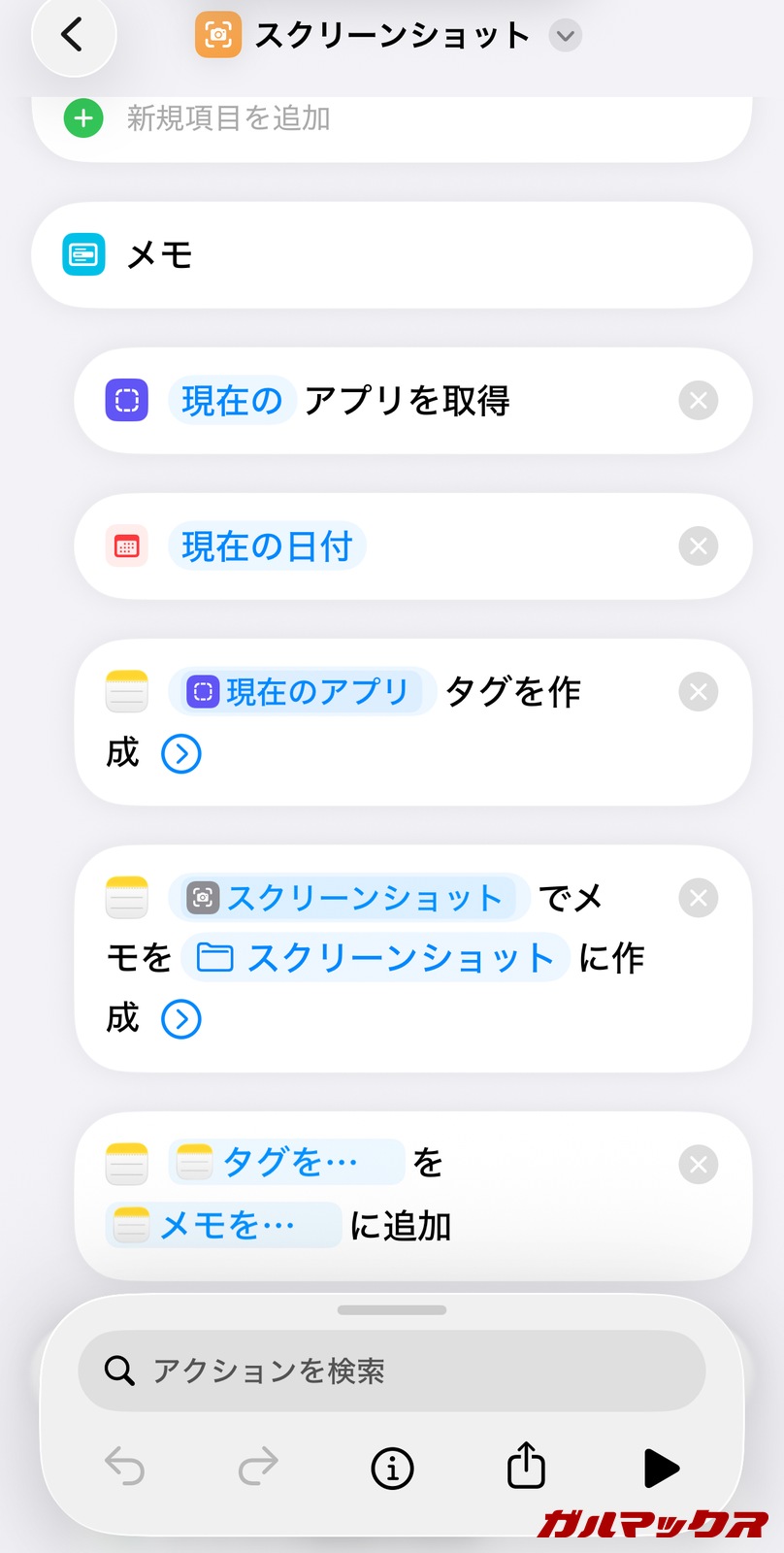The width and height of the screenshot is (784, 1553).
Task: Expand the メモを作成 action options
Action: pyautogui.click(x=181, y=1019)
